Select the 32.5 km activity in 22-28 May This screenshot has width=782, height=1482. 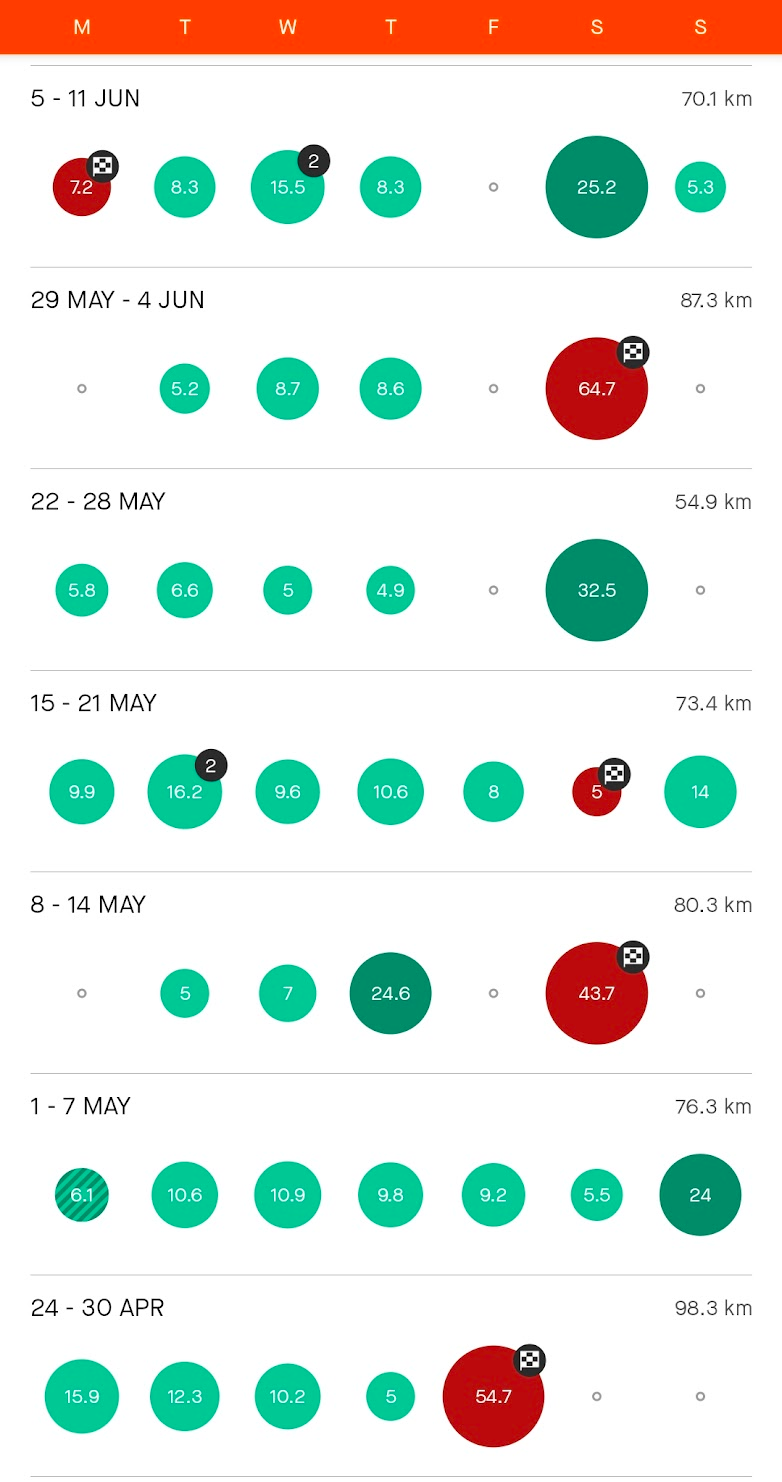point(596,590)
